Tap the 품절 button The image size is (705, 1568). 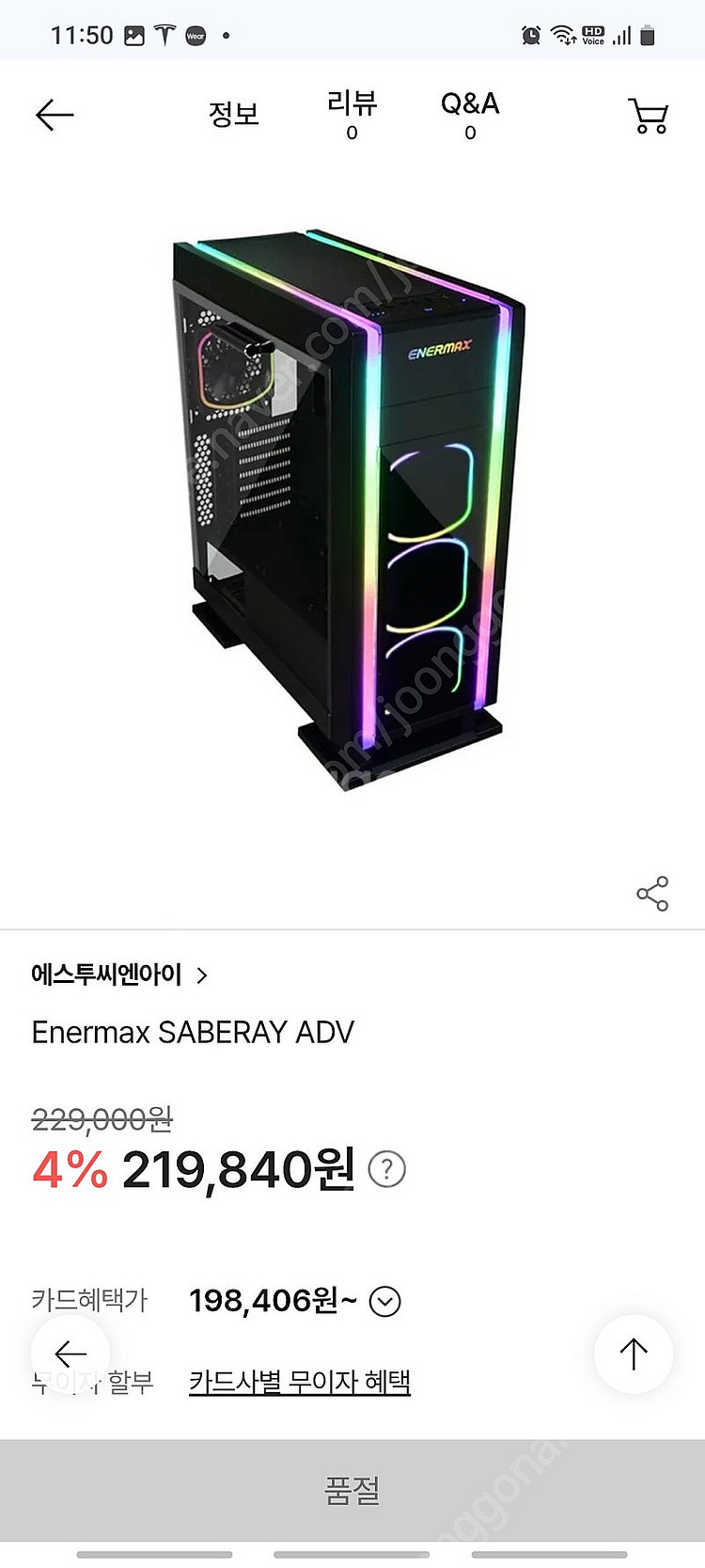352,1490
